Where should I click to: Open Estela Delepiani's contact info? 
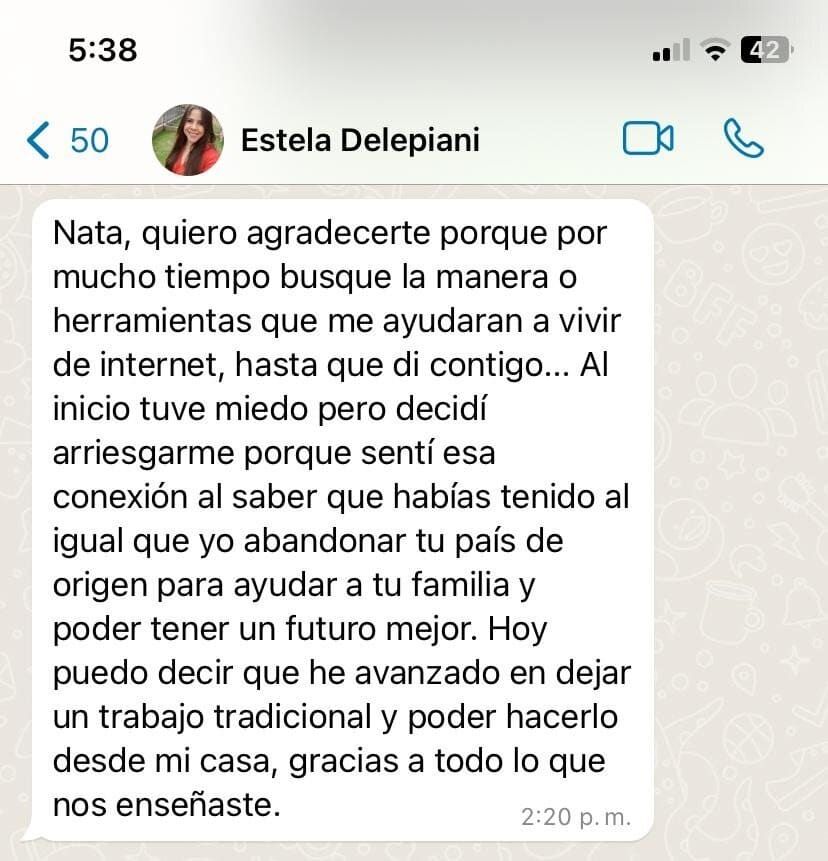coord(360,140)
